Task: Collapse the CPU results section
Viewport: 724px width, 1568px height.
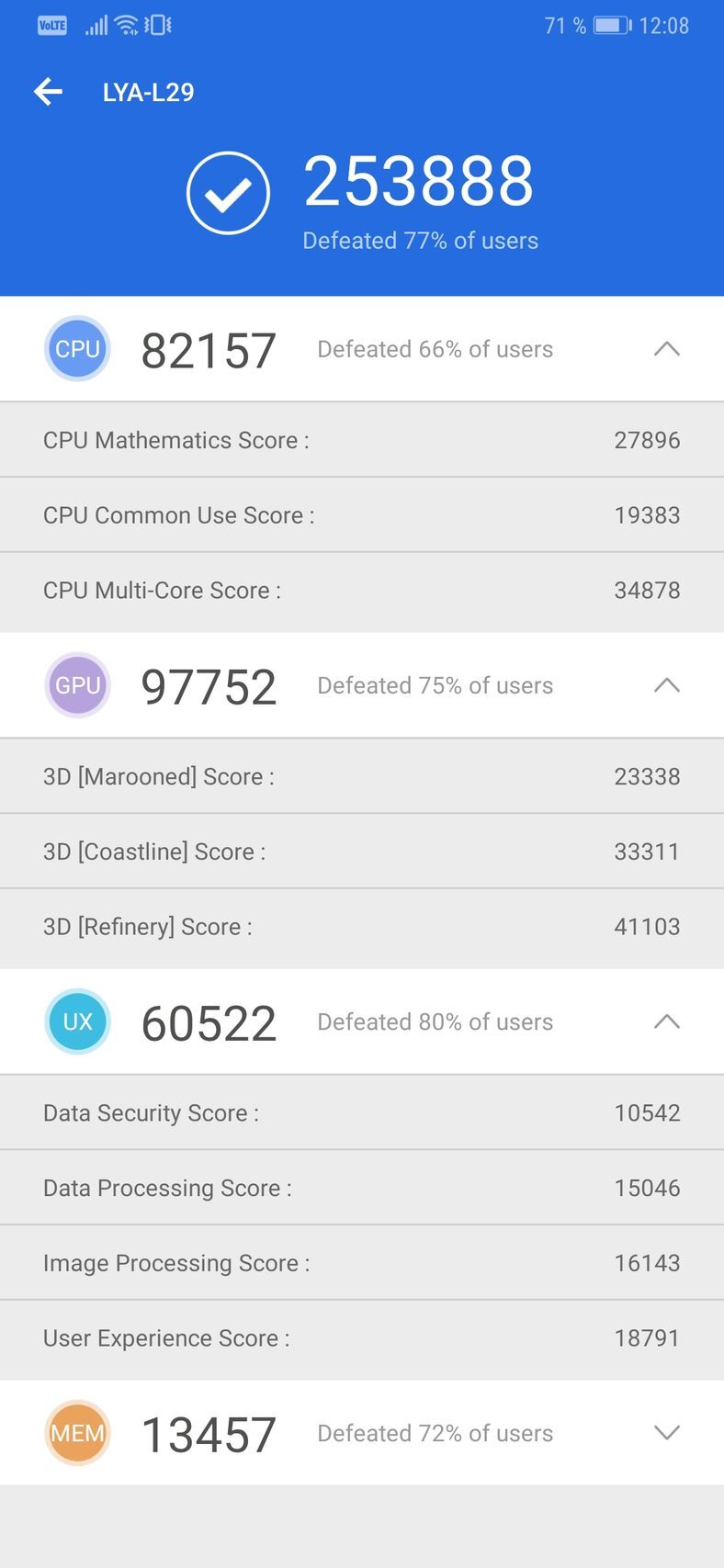Action: [x=668, y=349]
